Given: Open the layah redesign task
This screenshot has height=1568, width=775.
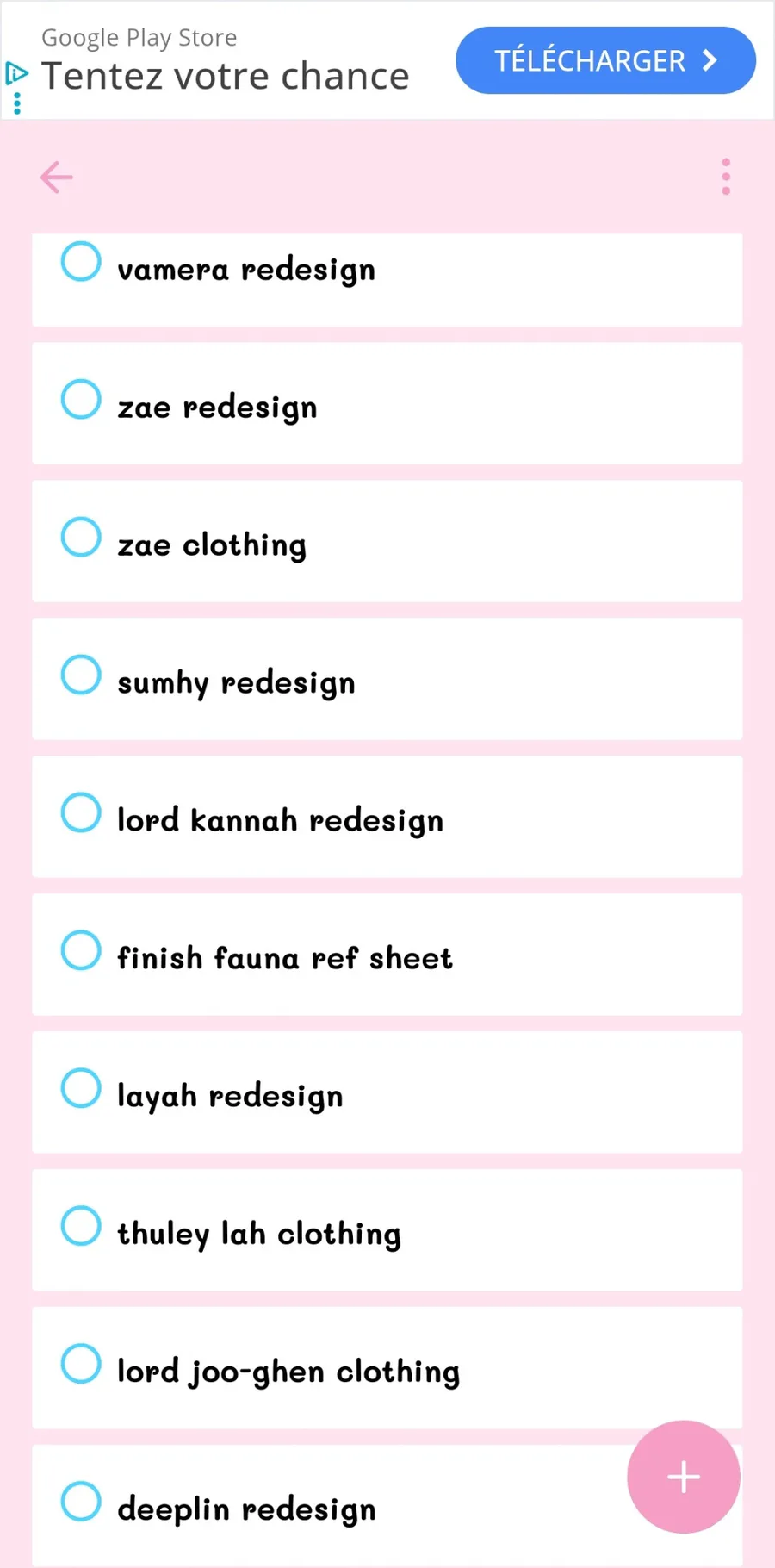Looking at the screenshot, I should click(387, 1092).
